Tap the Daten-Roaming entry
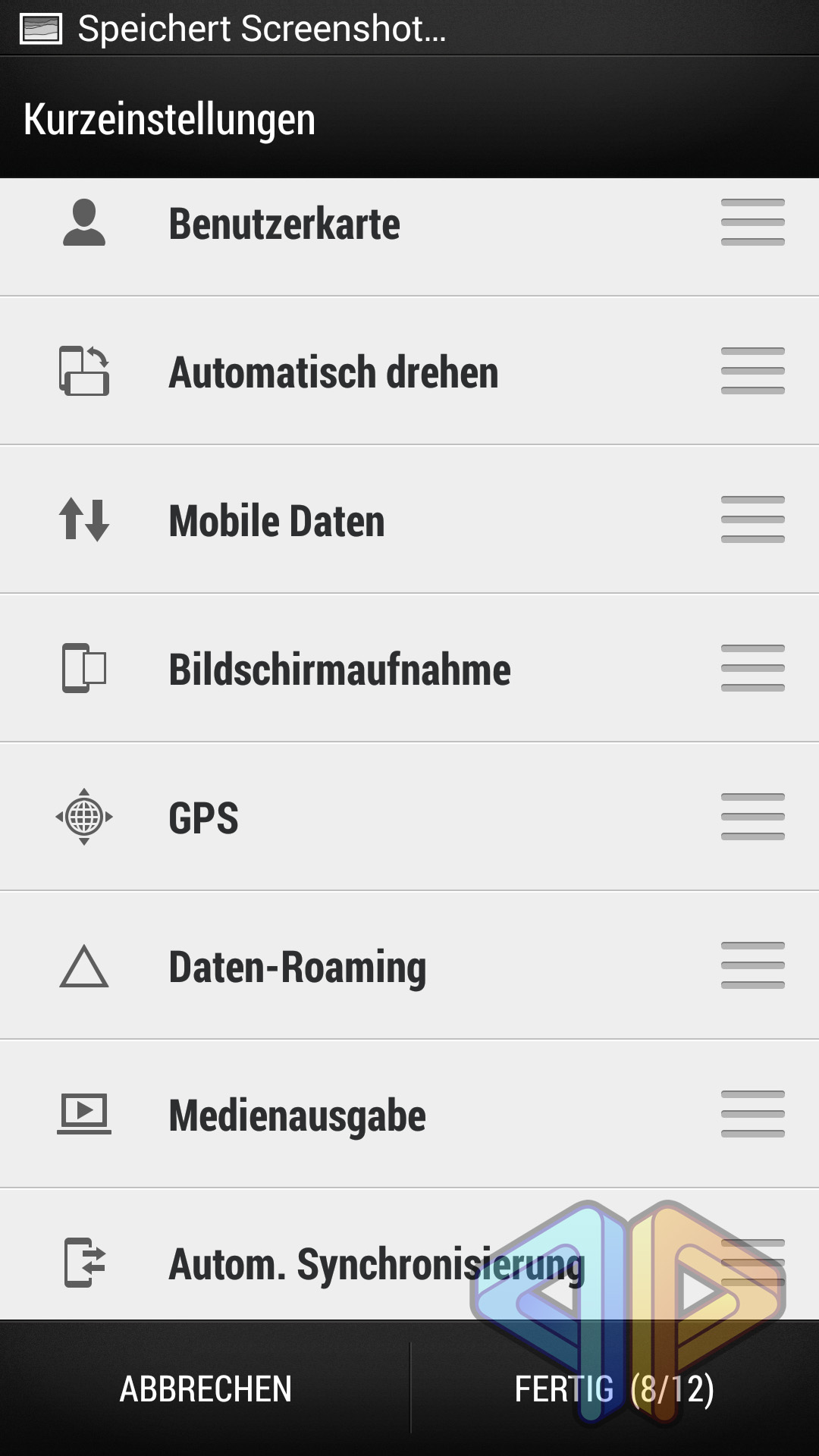819x1456 pixels. (409, 965)
